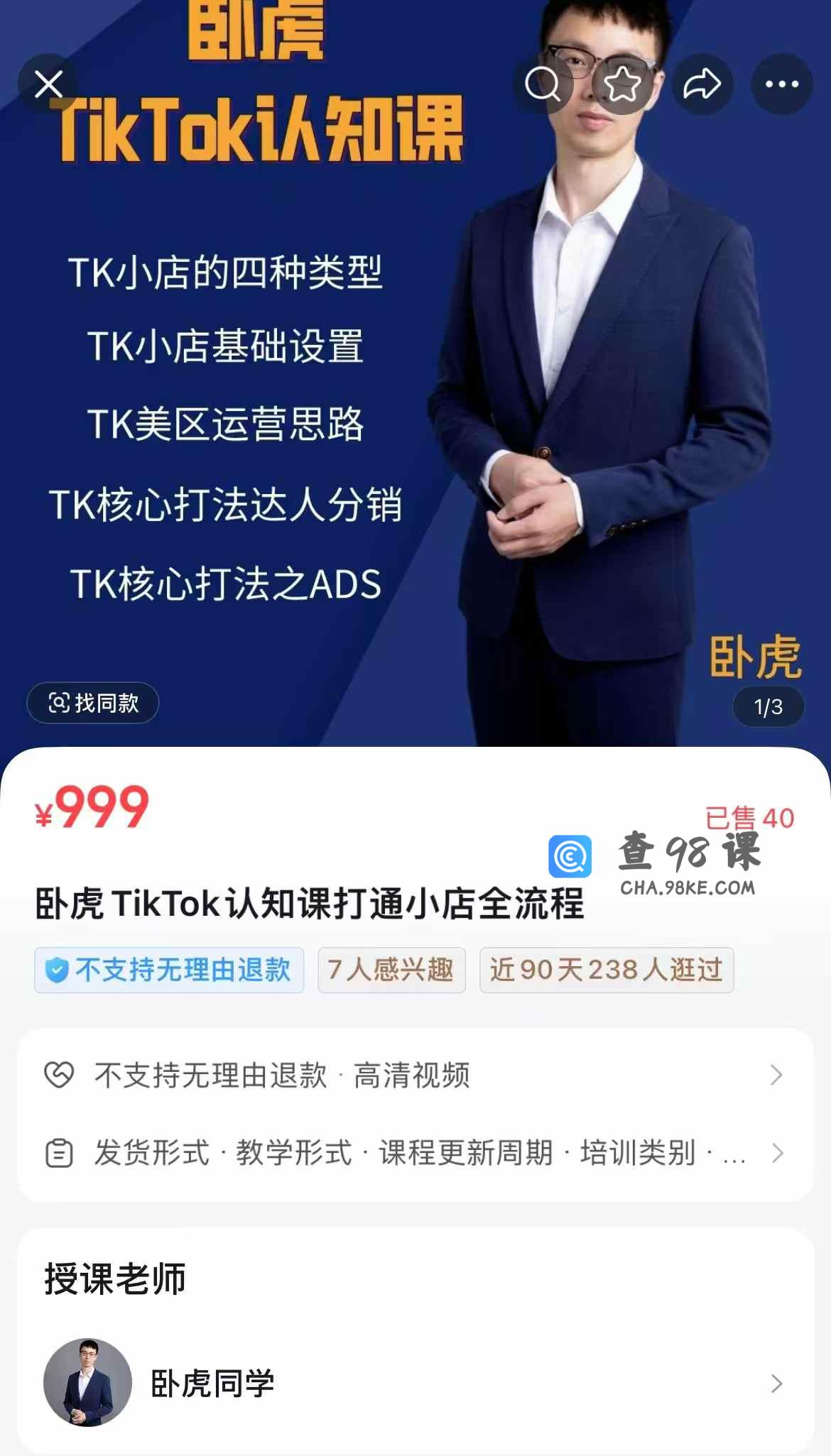Open the three-dot overflow menu
This screenshot has width=831, height=1456.
click(x=782, y=84)
